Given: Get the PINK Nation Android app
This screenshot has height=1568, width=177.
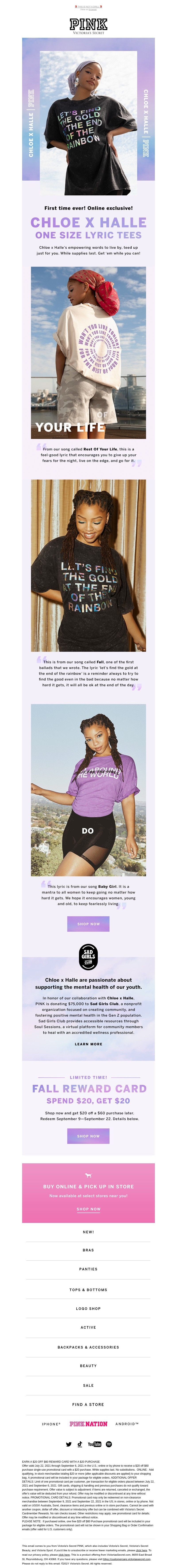Looking at the screenshot, I should [127, 1424].
